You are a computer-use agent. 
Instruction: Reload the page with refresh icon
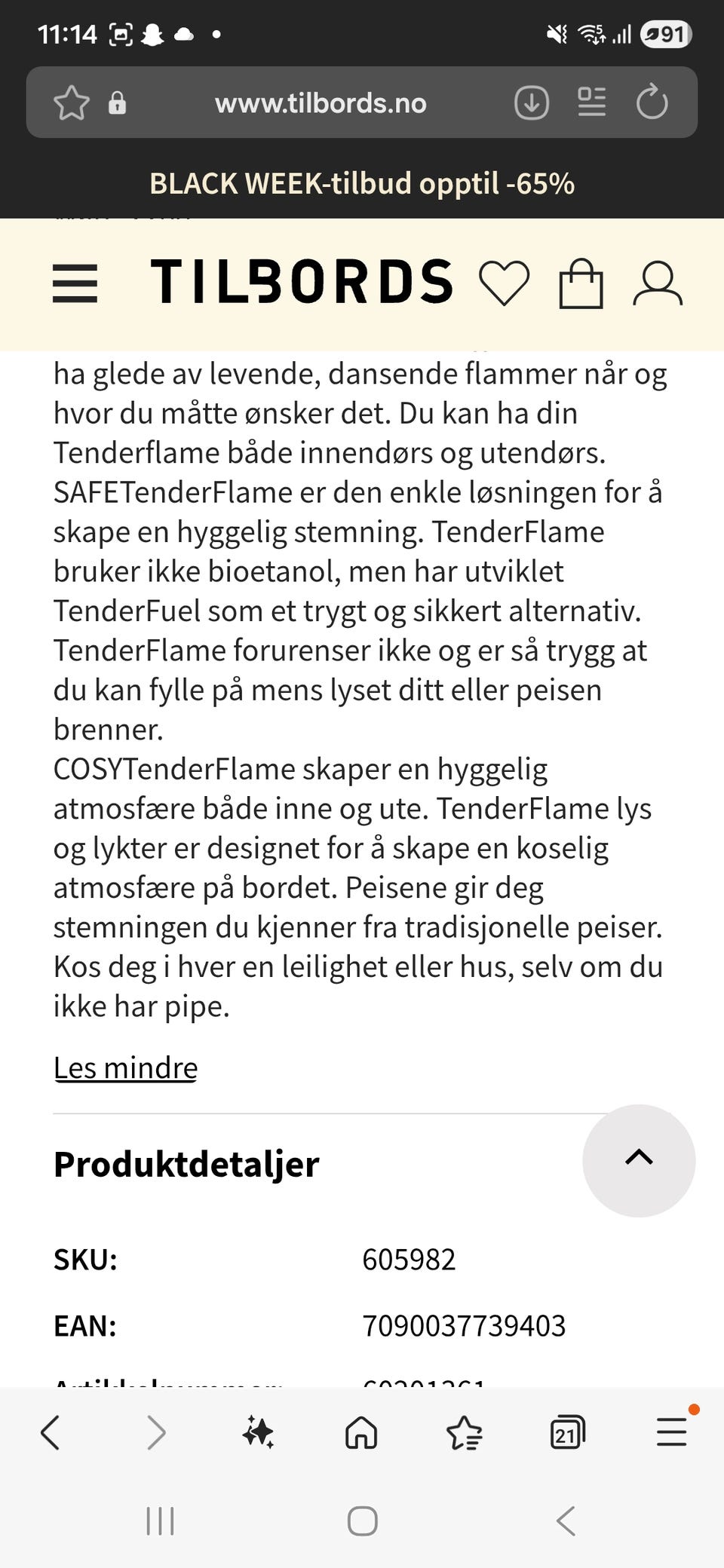tap(652, 103)
